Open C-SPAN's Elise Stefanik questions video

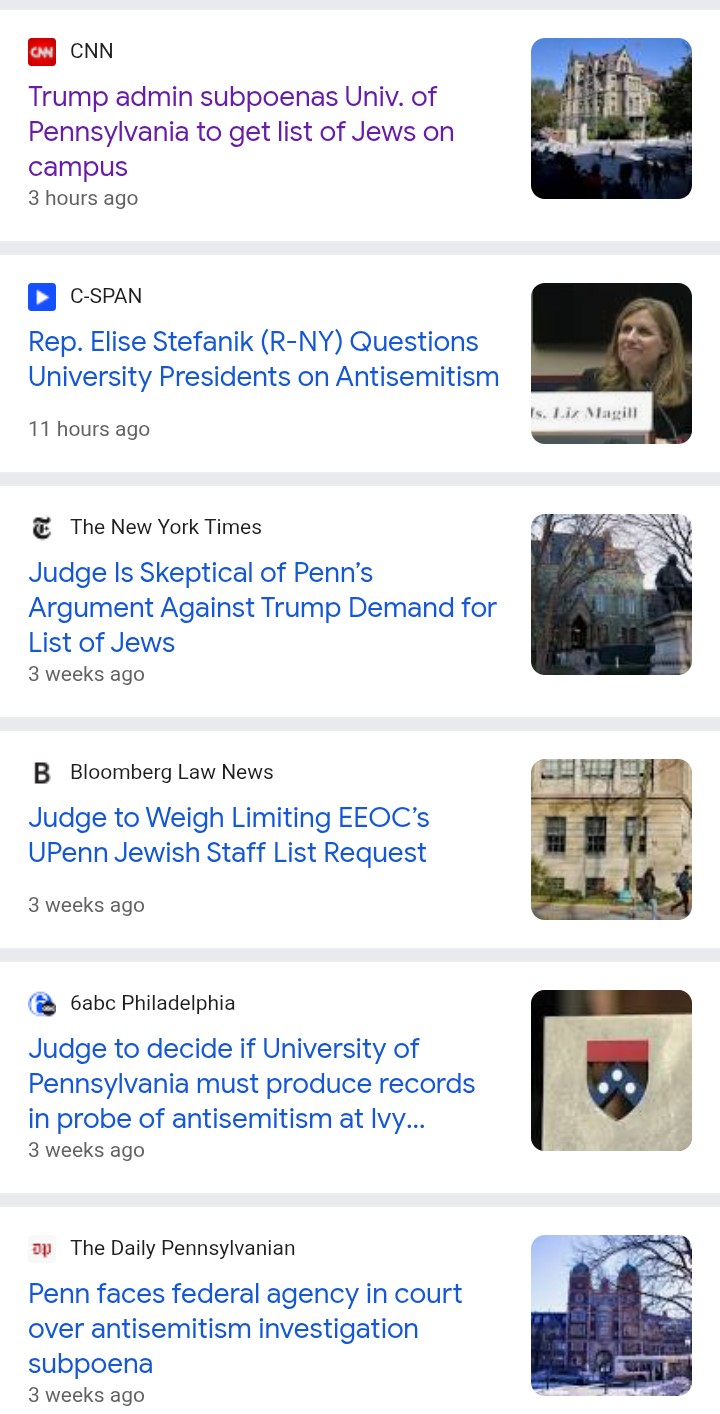point(263,359)
